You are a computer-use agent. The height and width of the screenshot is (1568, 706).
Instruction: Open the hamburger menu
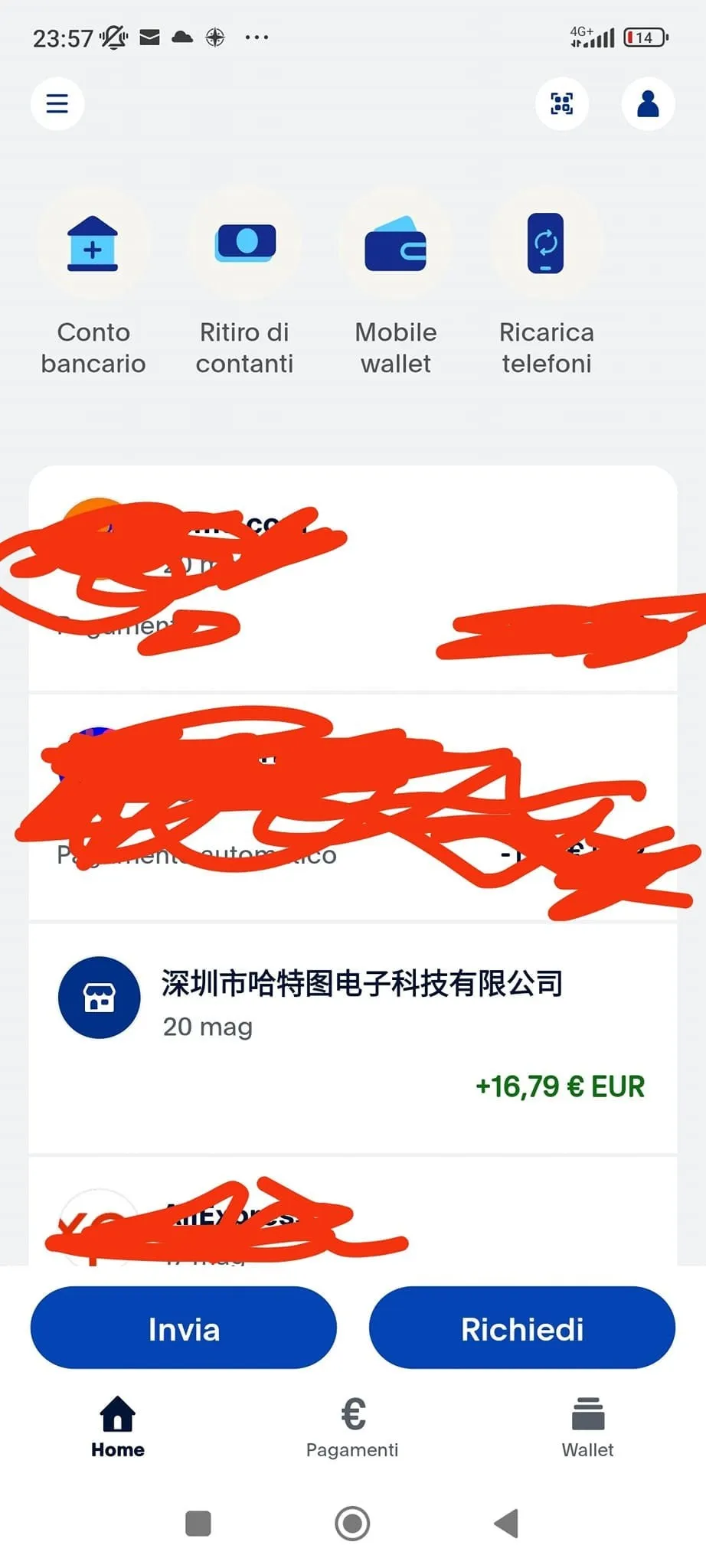(57, 103)
